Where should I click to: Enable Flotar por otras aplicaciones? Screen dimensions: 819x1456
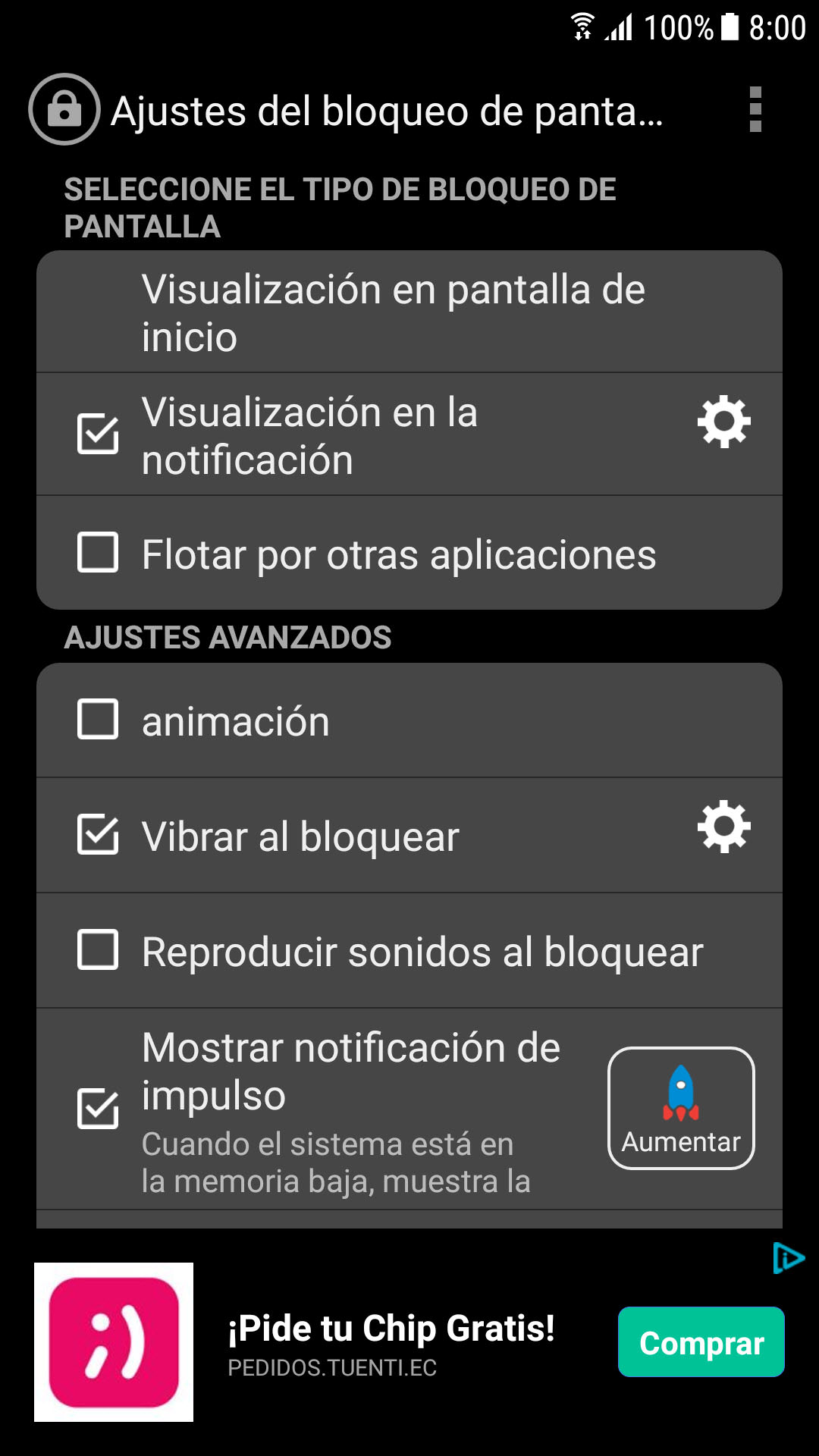pyautogui.click(x=98, y=552)
